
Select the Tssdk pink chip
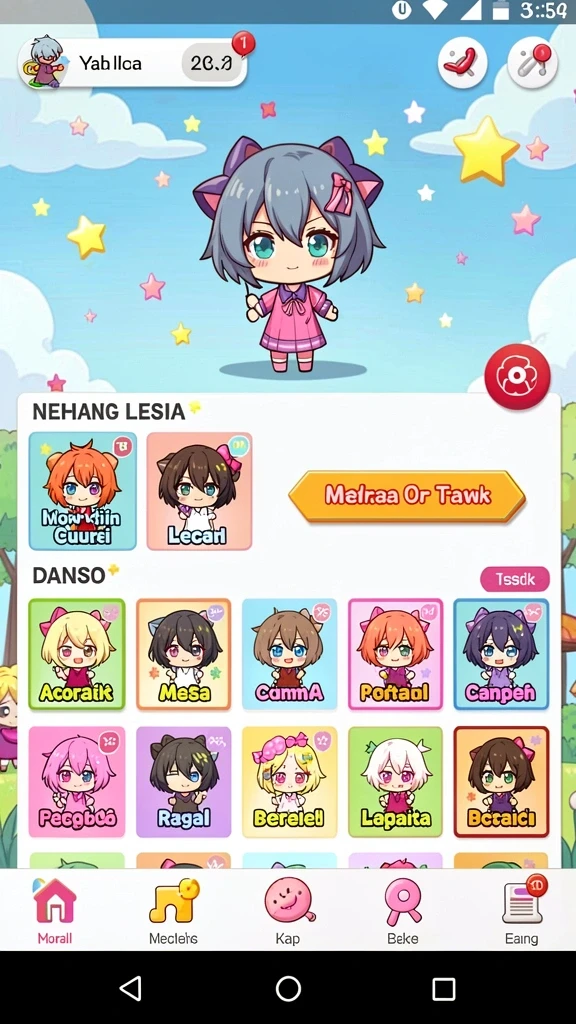tap(515, 579)
